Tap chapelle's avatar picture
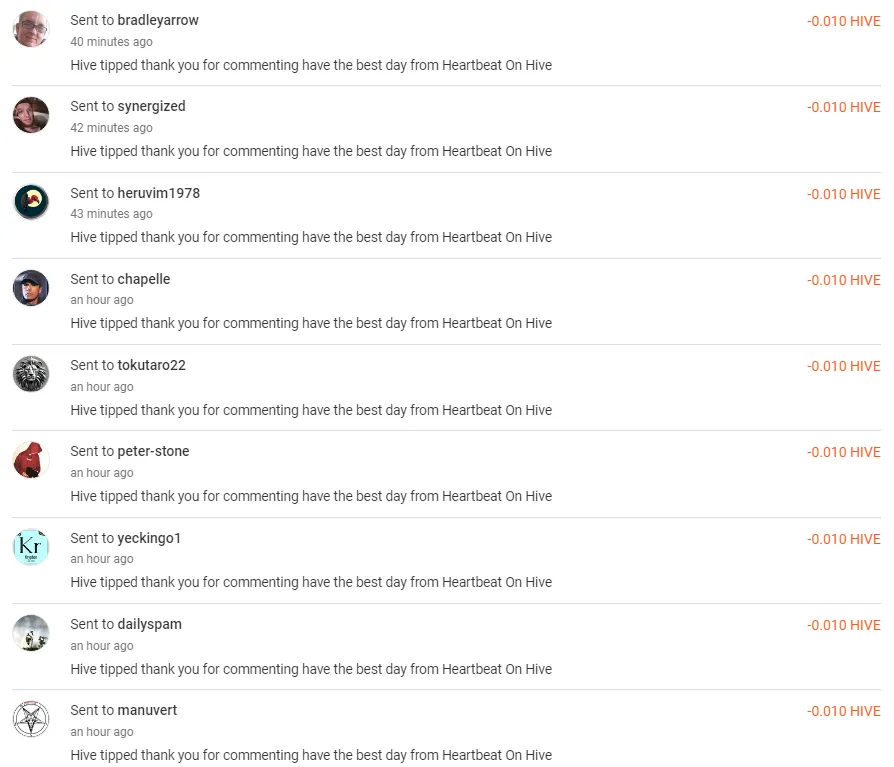The height and width of the screenshot is (767, 894). point(31,288)
